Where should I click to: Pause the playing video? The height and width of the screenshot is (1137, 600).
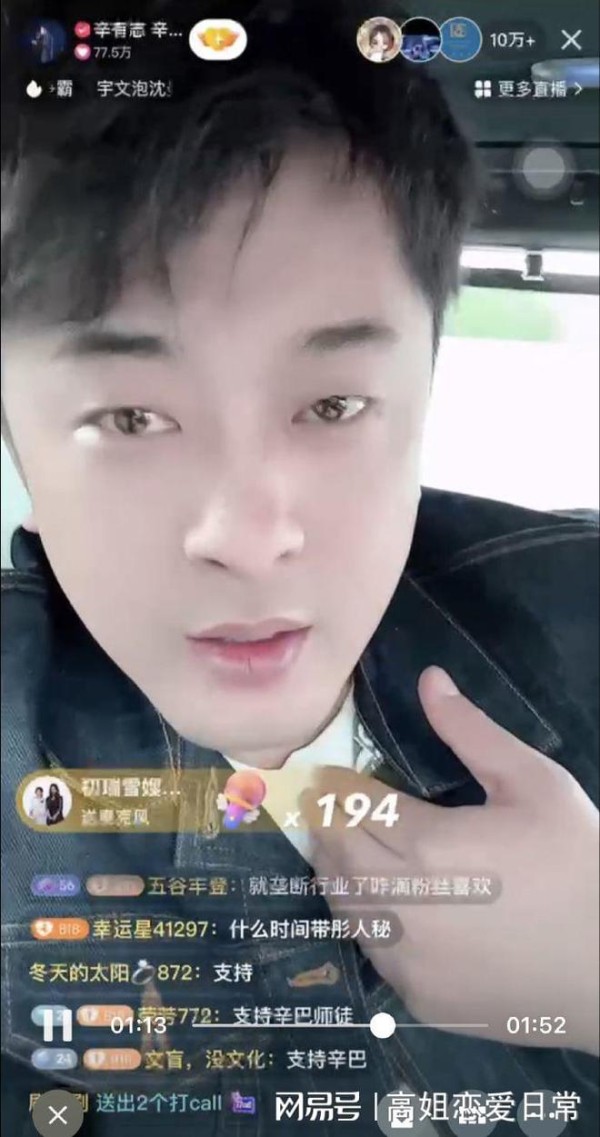click(x=57, y=1025)
